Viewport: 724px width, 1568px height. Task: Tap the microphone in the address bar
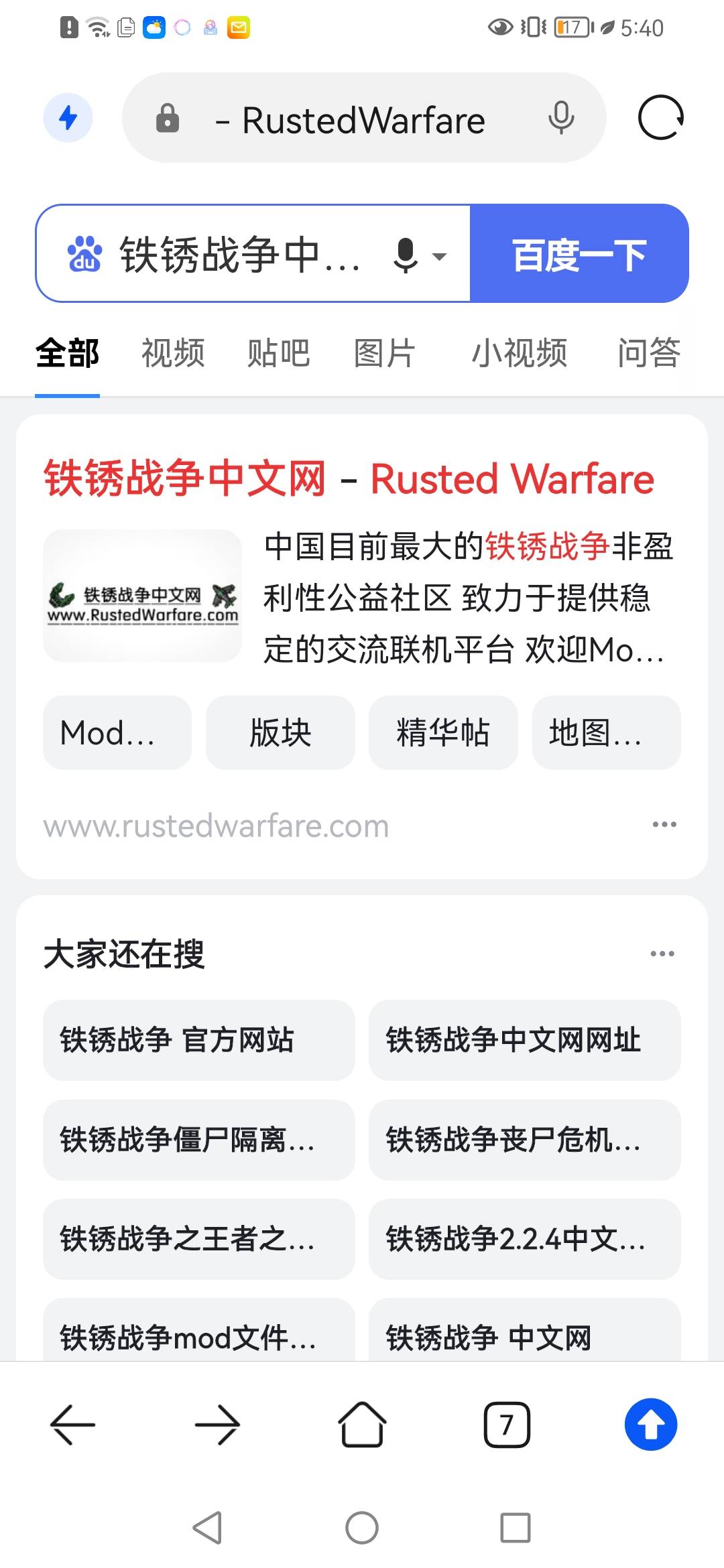[560, 118]
